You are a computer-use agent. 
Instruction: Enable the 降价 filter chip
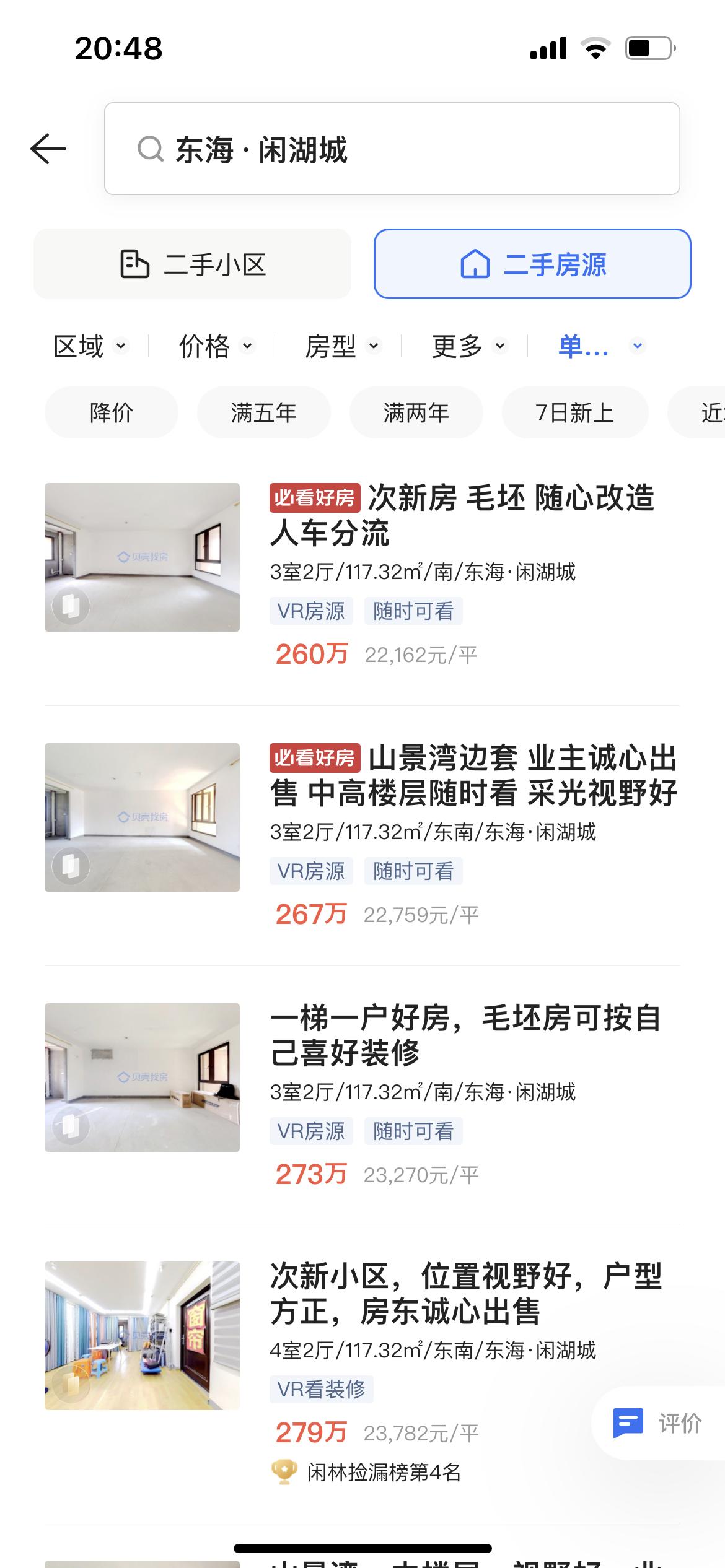click(x=110, y=412)
